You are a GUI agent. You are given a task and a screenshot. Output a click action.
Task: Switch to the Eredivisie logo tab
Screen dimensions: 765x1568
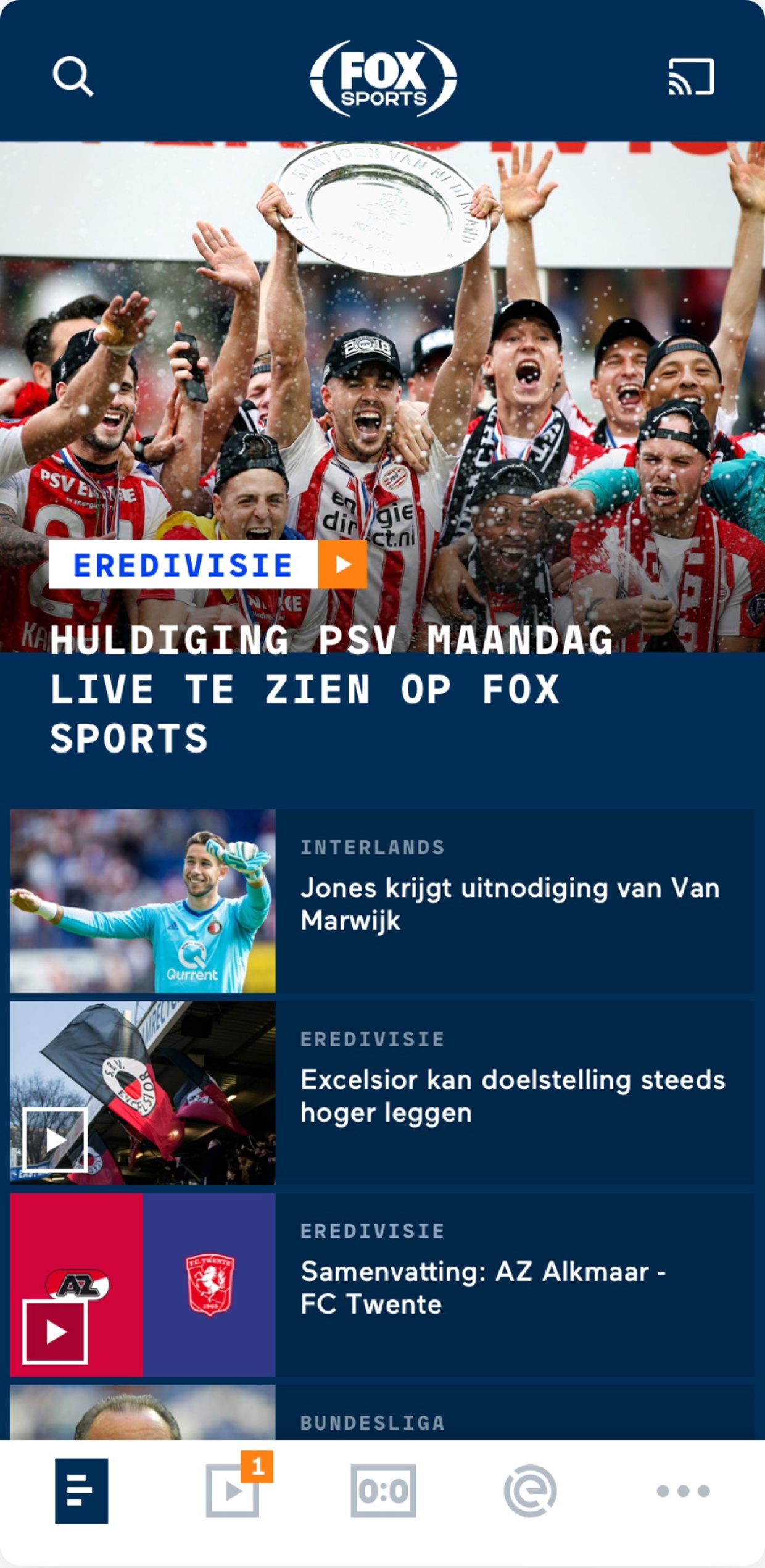tap(530, 1491)
